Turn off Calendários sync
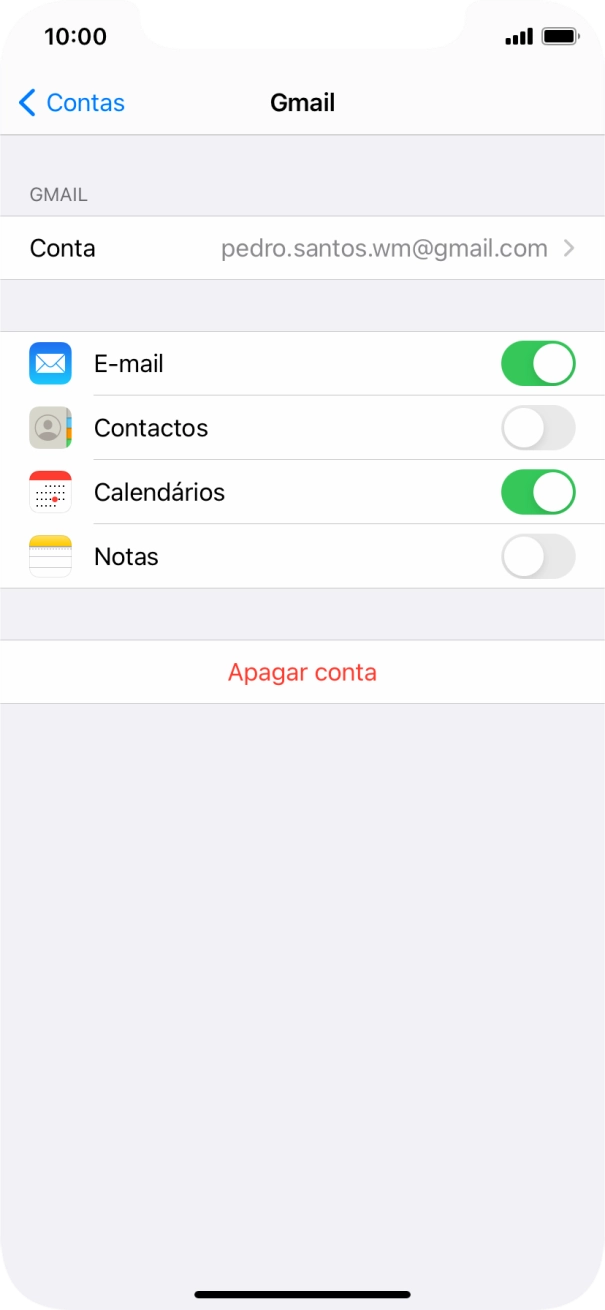Screen dimensions: 605x1310 (x=538, y=492)
